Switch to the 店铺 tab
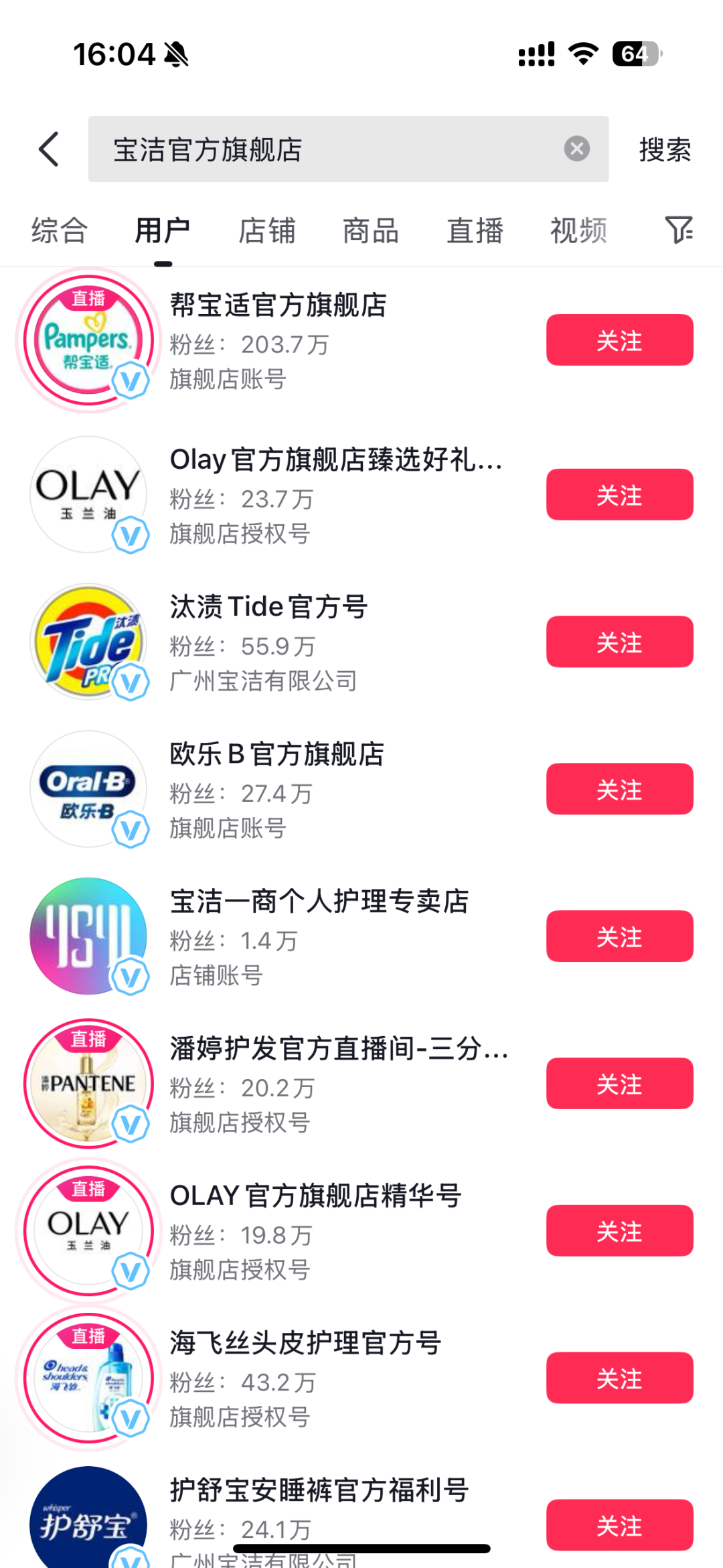Image resolution: width=723 pixels, height=1568 pixels. point(266,231)
